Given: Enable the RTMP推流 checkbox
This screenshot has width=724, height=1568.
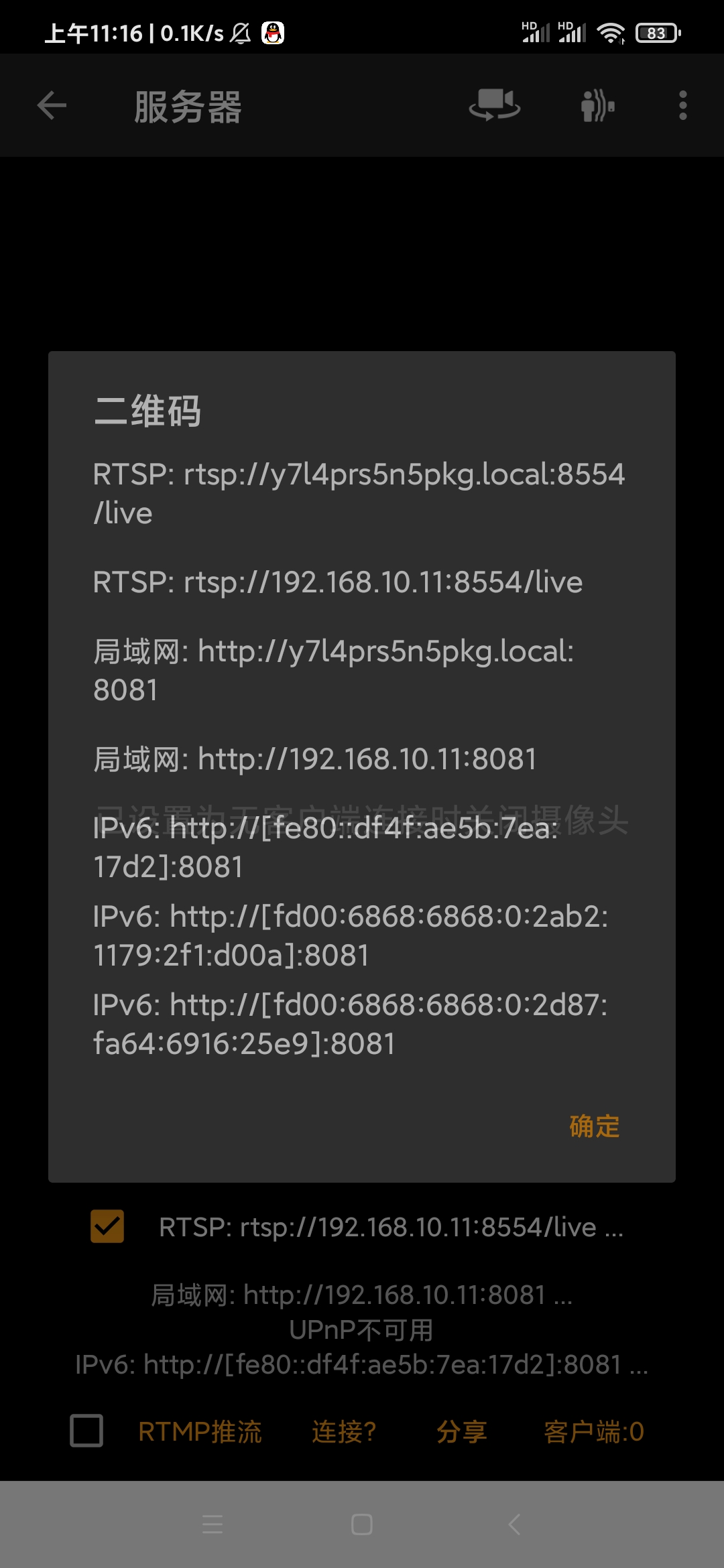Looking at the screenshot, I should 86,1431.
